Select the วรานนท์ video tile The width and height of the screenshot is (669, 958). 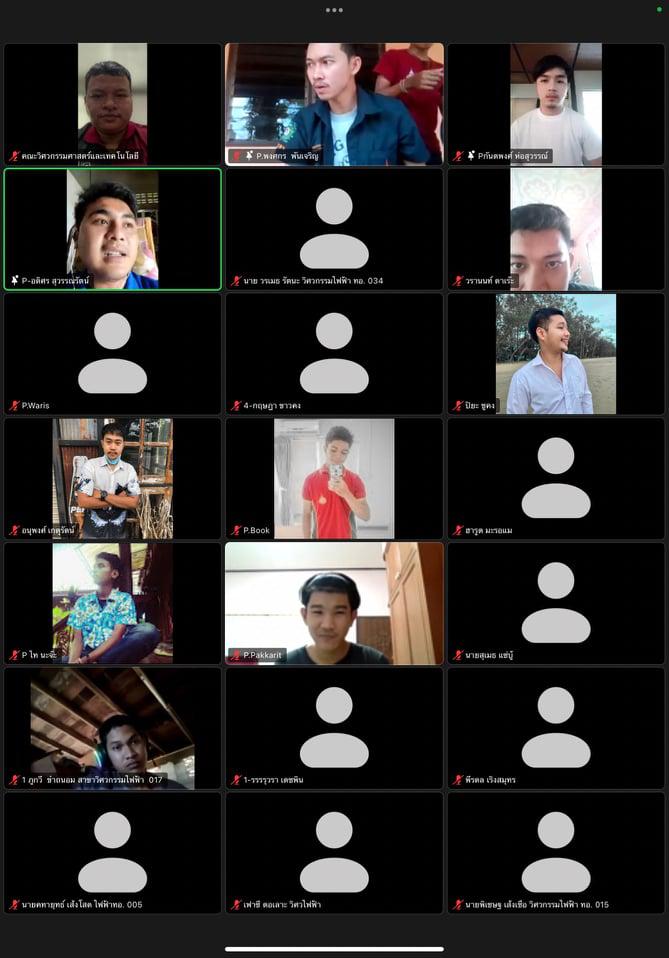556,229
